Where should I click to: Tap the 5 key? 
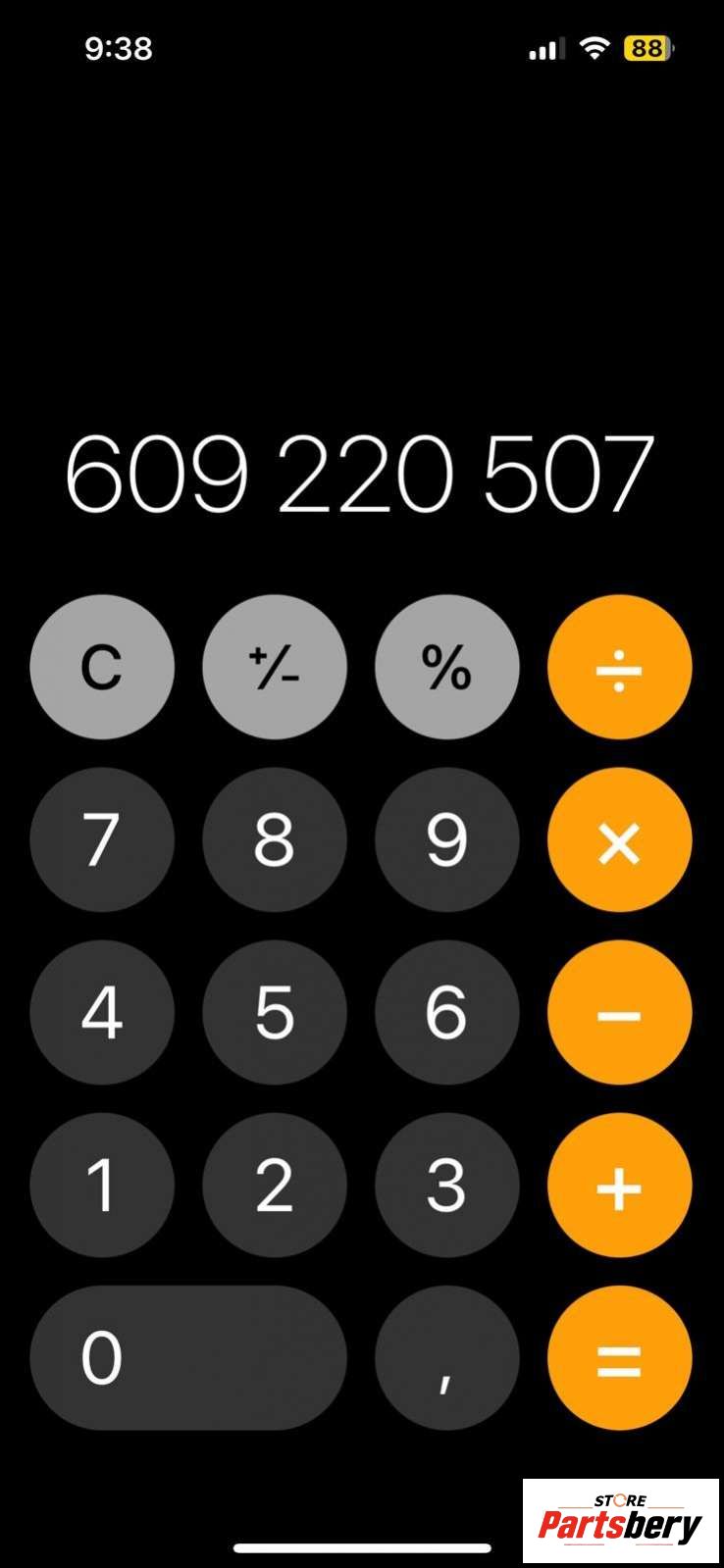tap(275, 1013)
